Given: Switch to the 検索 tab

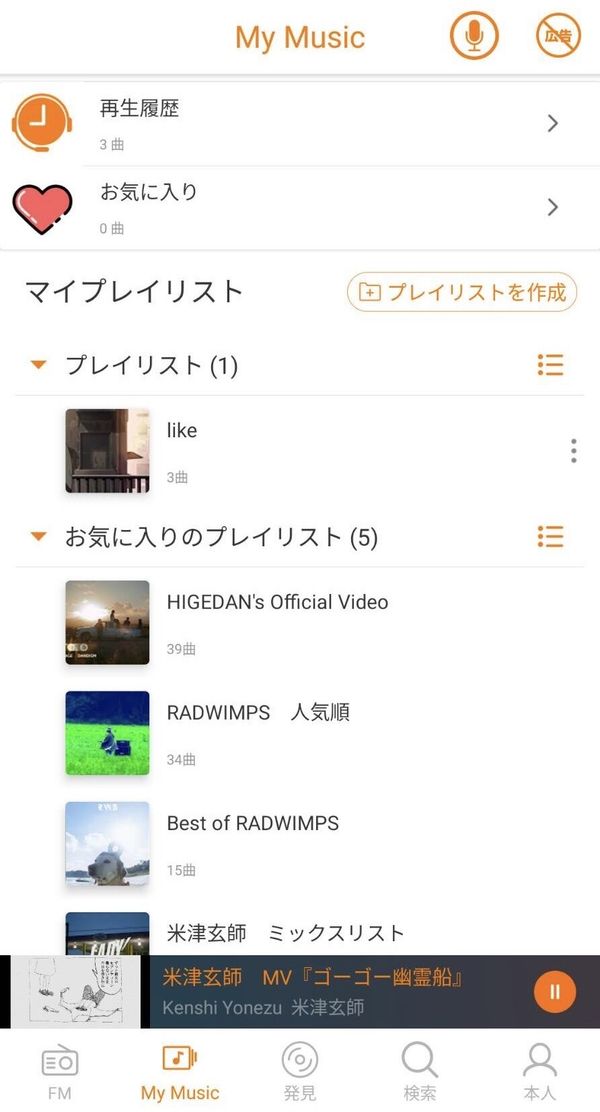Looking at the screenshot, I should 420,1071.
